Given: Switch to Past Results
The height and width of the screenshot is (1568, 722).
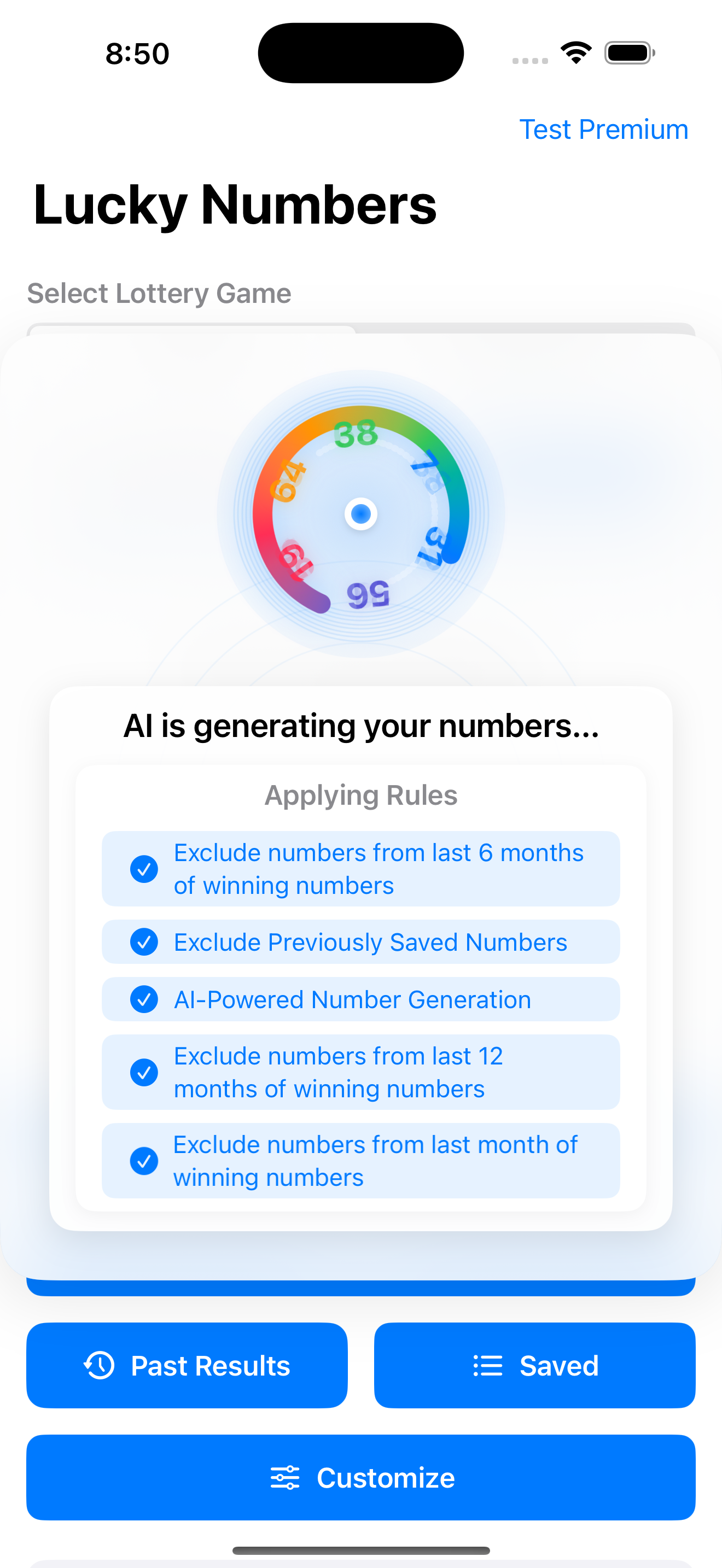Looking at the screenshot, I should pyautogui.click(x=187, y=1365).
